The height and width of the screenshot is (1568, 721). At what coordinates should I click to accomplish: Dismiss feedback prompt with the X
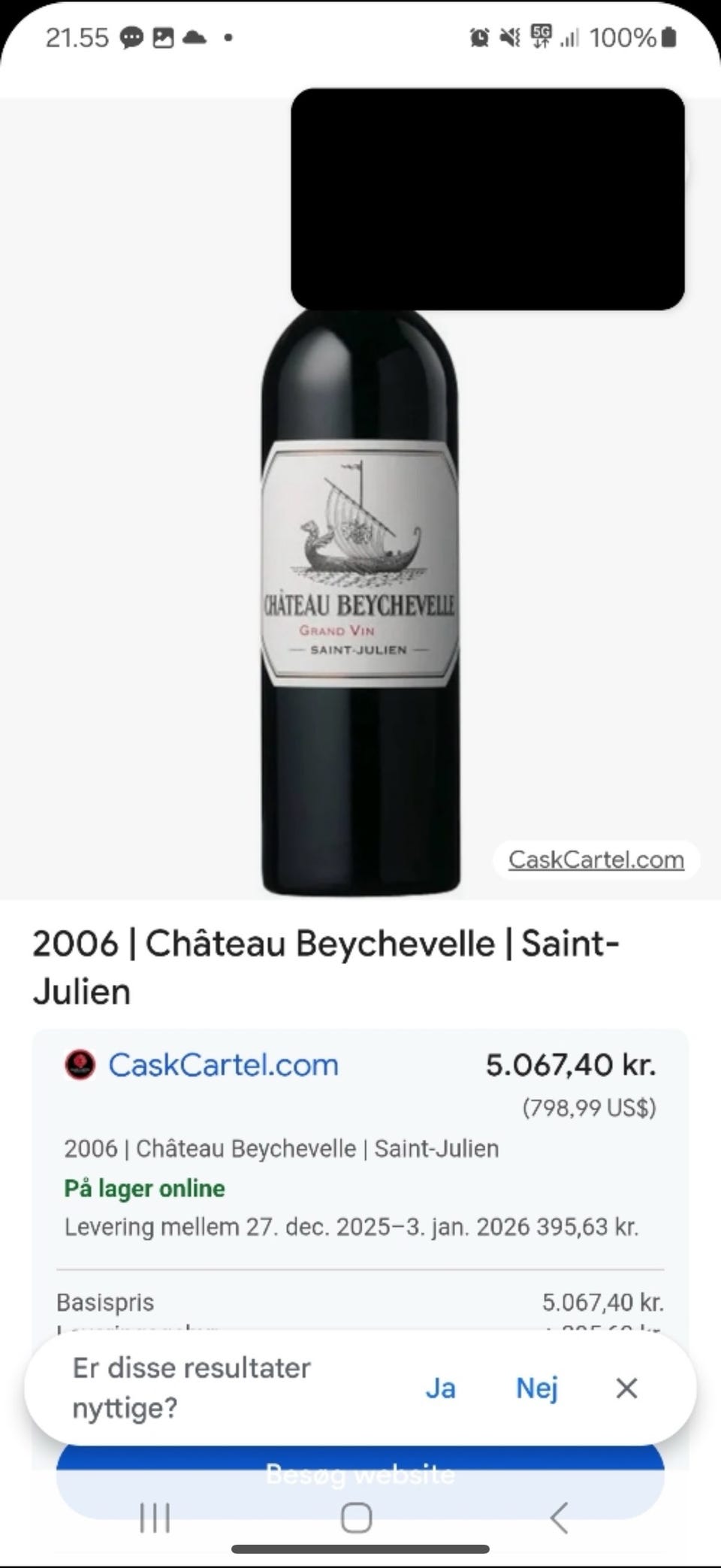(x=626, y=1388)
